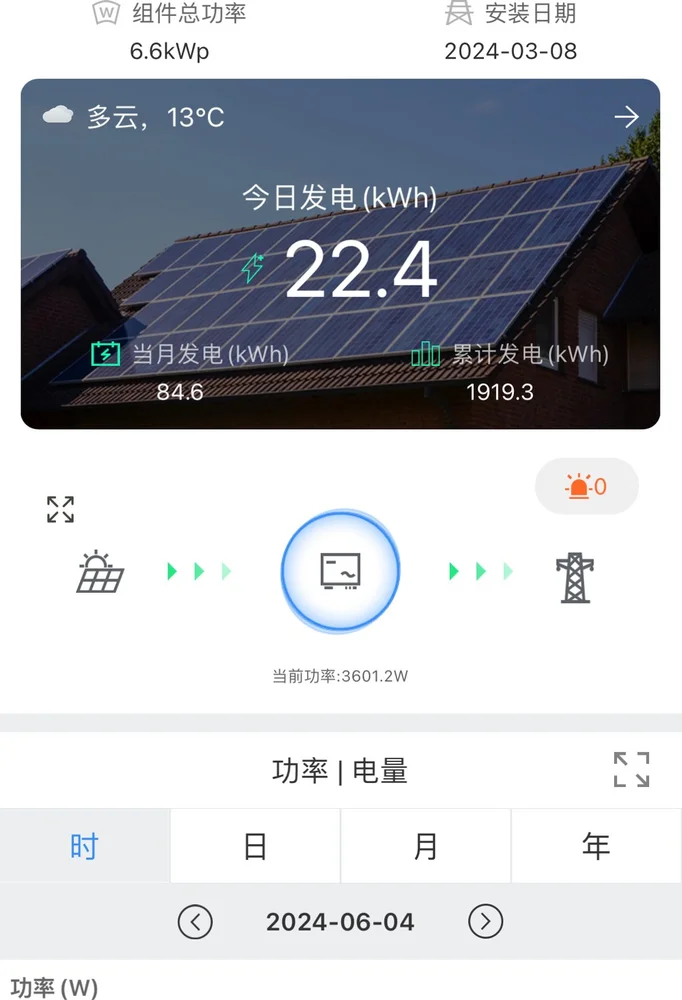Expand the power chart to fullscreen
682x1000 pixels.
[x=631, y=770]
